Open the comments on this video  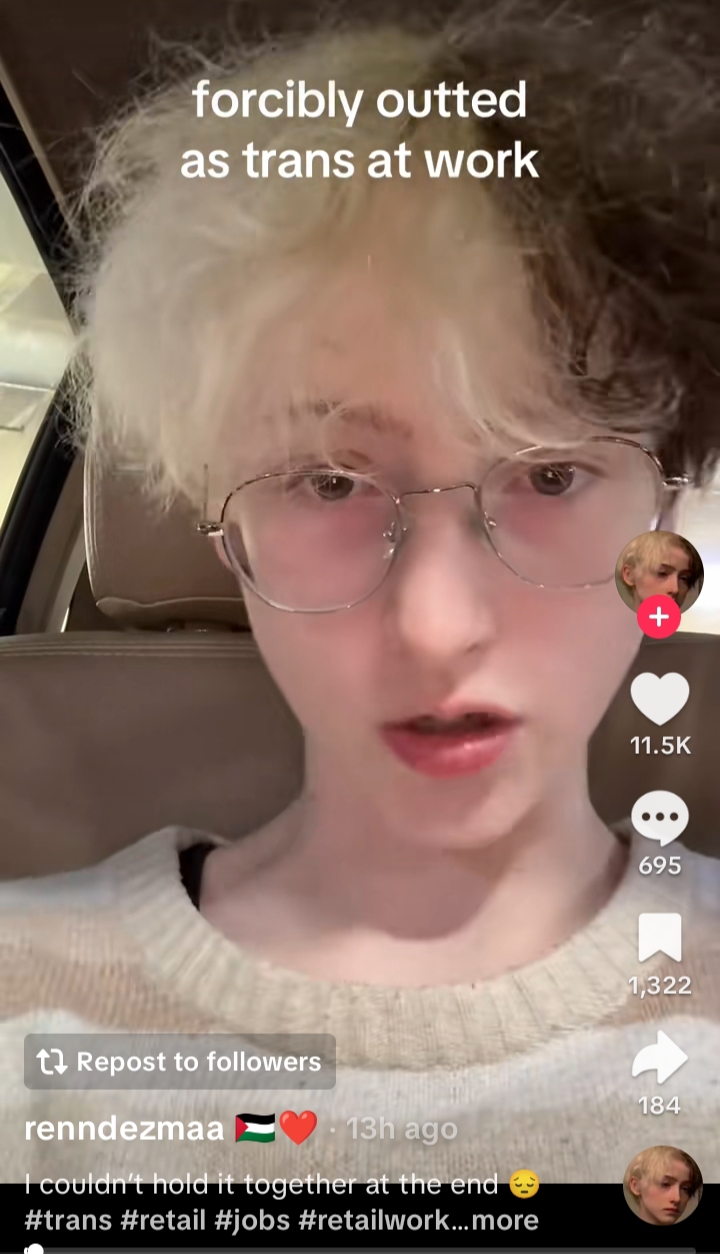[660, 818]
